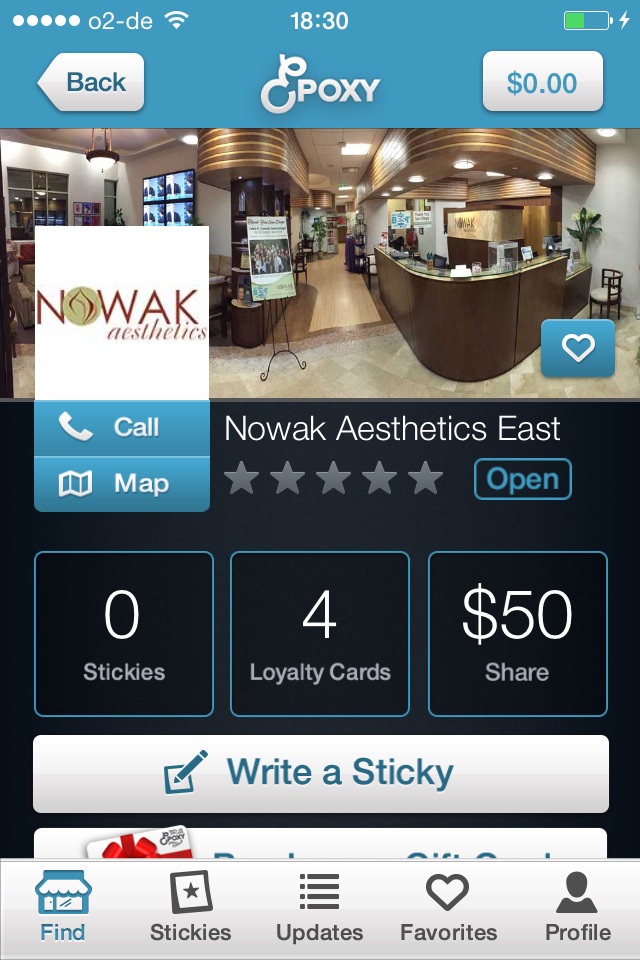This screenshot has width=640, height=960.
Task: Tap the $50 Share tile
Action: coord(517,634)
